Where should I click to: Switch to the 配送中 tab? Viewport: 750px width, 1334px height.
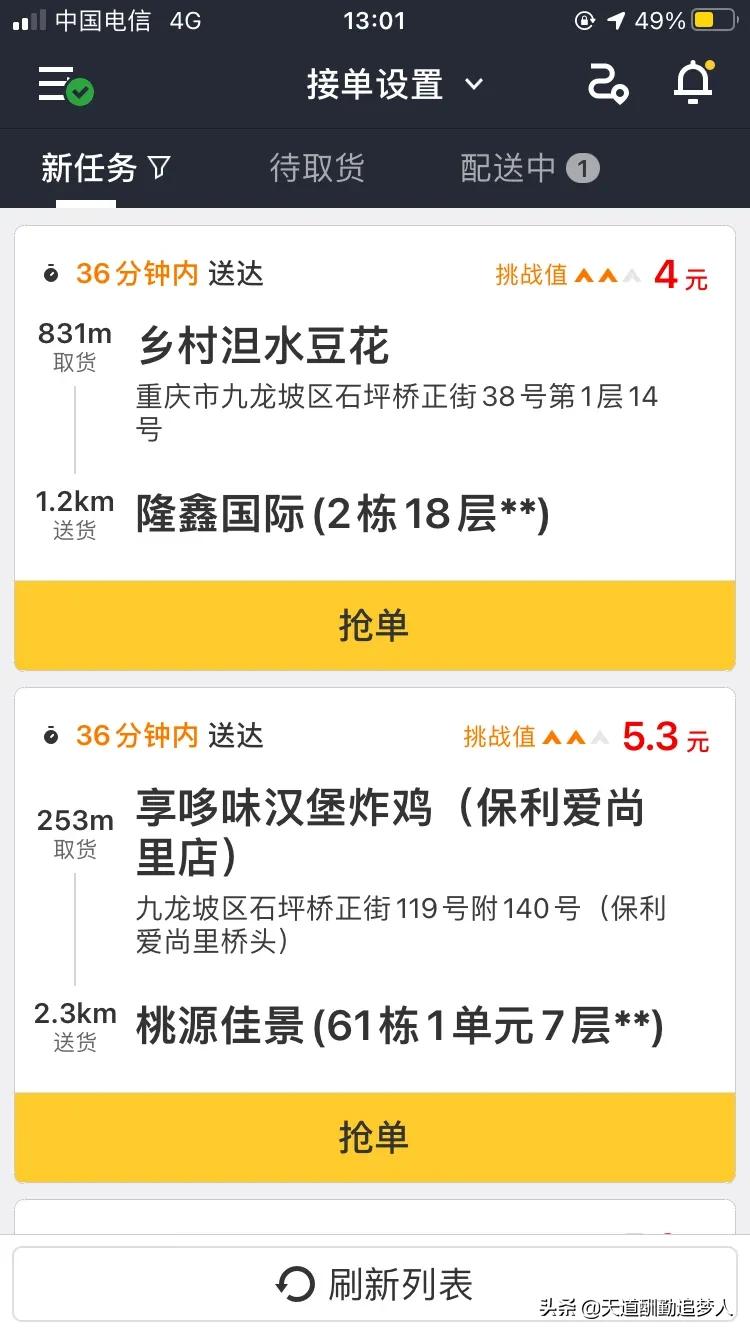528,168
